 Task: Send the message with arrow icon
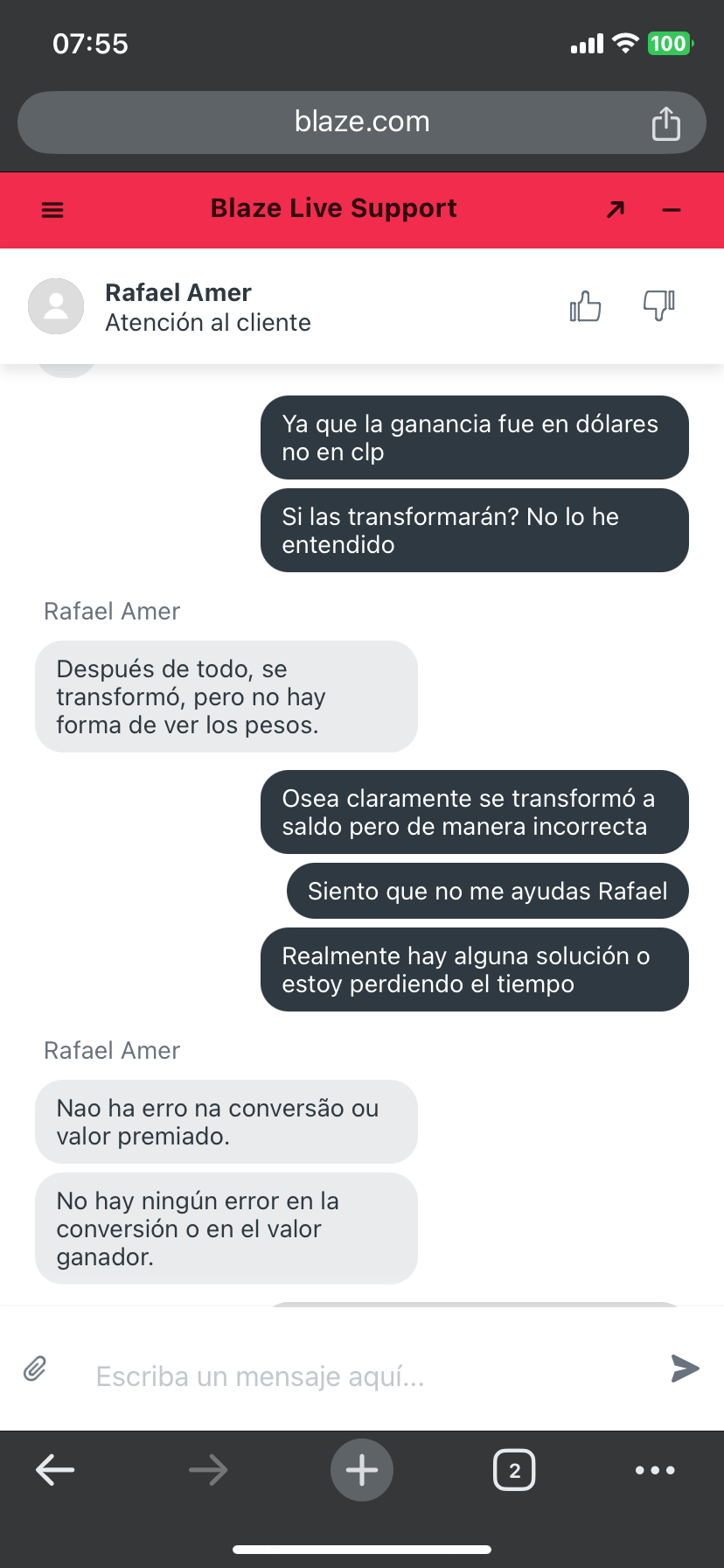point(685,1368)
